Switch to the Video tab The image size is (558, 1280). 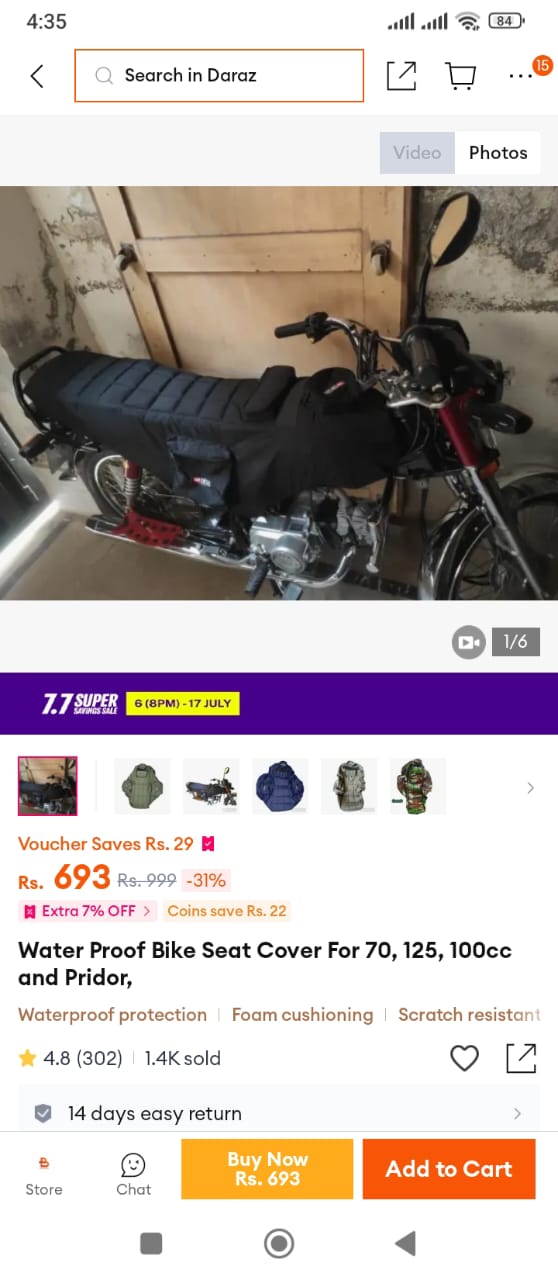tap(417, 153)
